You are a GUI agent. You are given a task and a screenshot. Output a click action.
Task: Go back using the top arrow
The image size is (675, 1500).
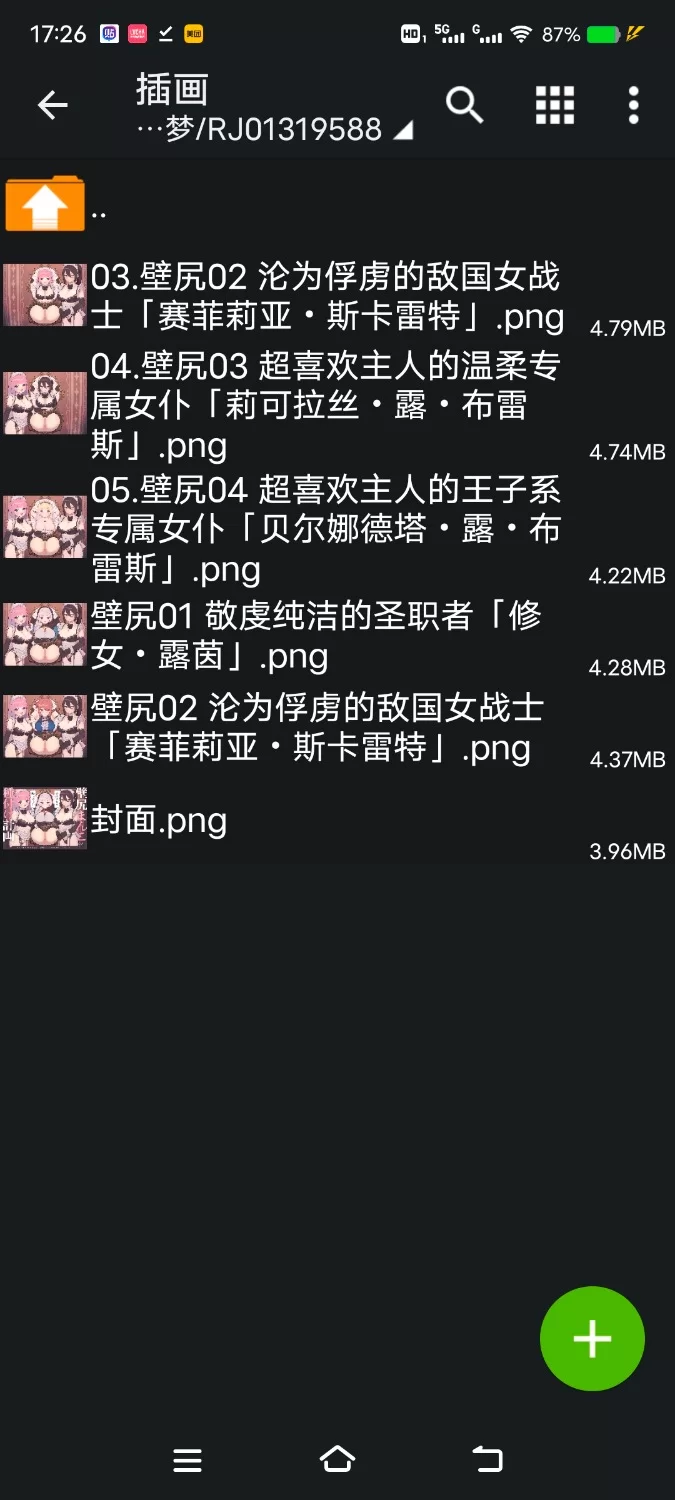pos(52,105)
